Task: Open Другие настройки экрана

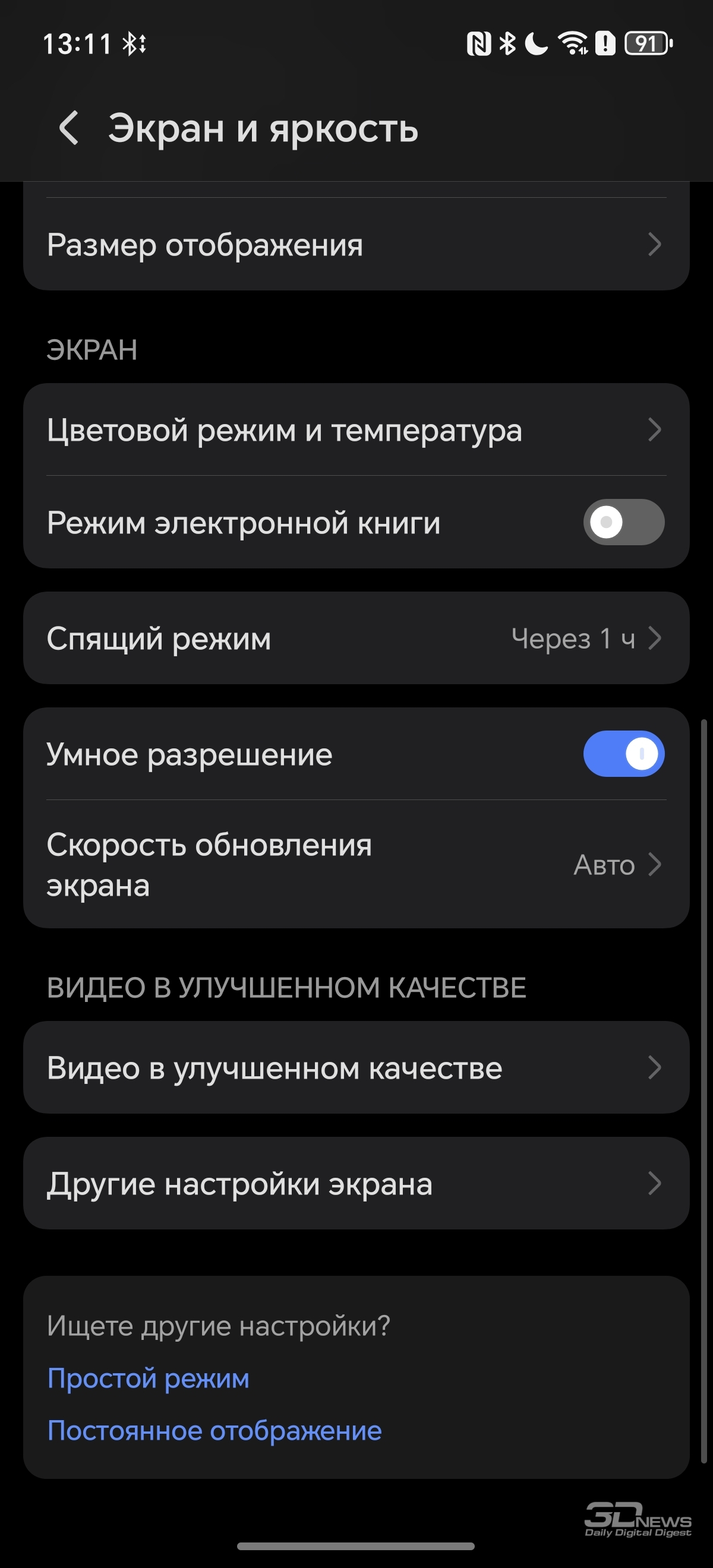Action: [355, 1183]
